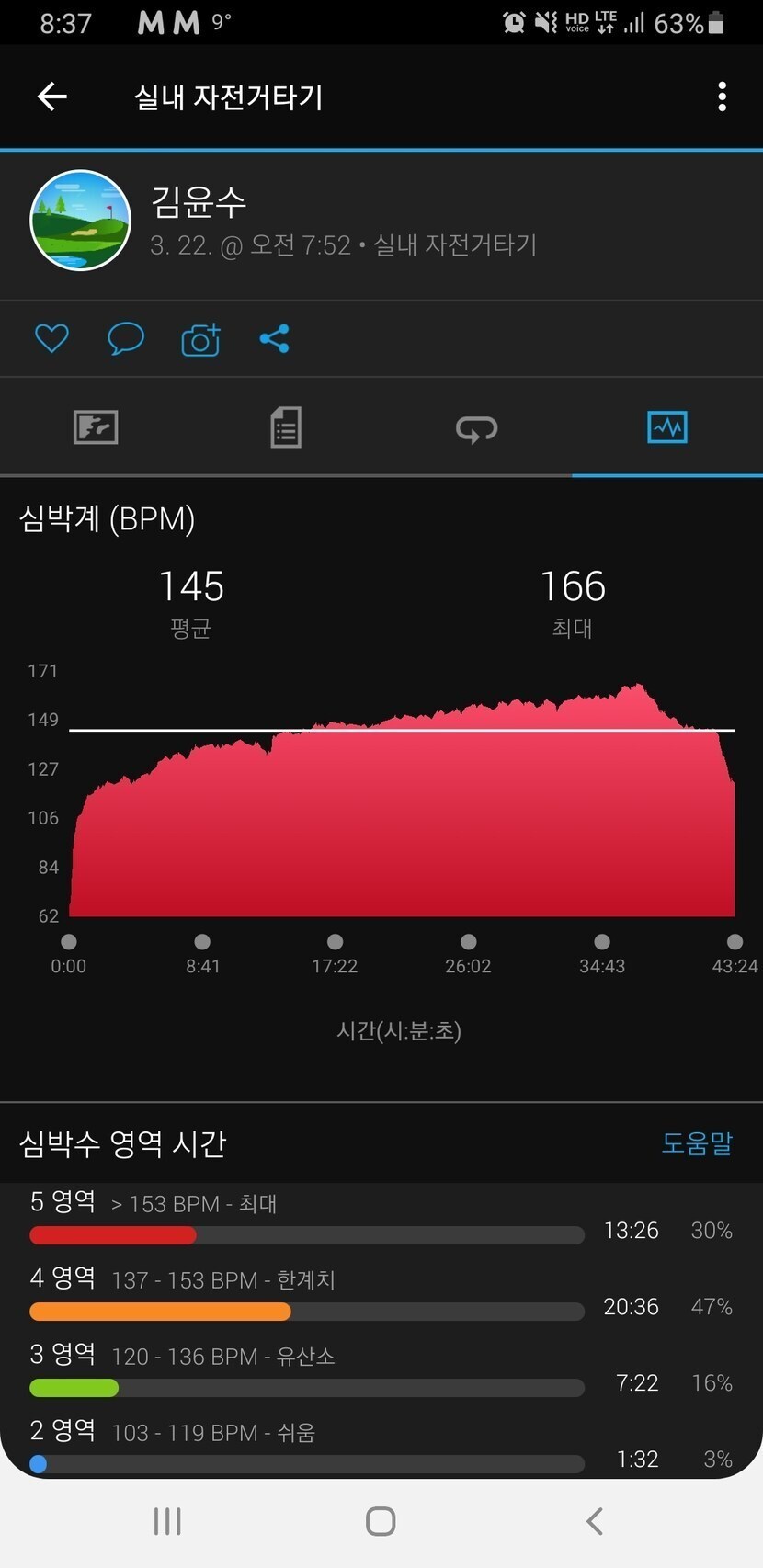This screenshot has height=1568, width=763.
Task: Tap the system home button
Action: click(381, 1521)
